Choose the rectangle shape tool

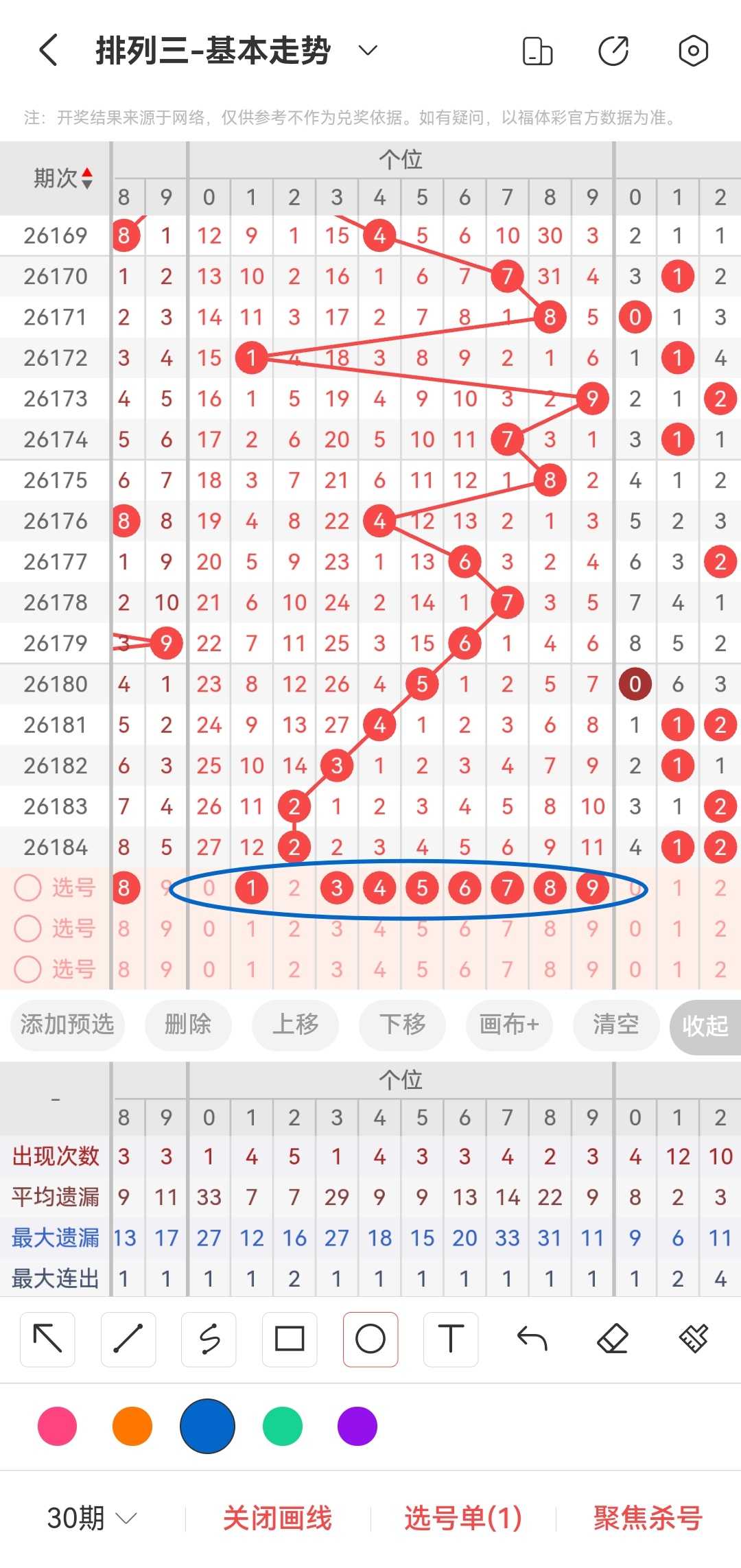click(290, 1339)
